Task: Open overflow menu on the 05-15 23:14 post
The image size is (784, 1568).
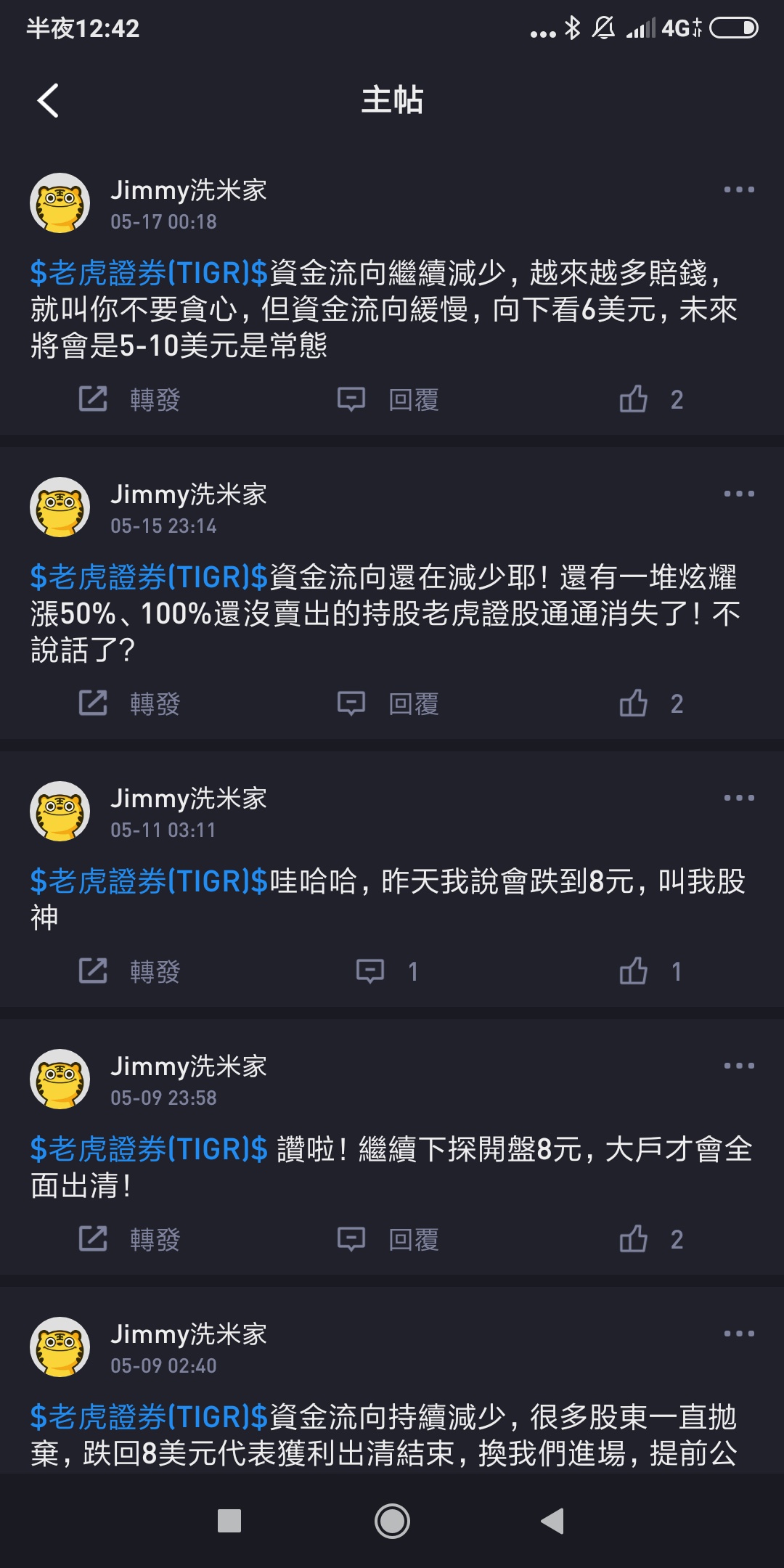Action: click(738, 494)
